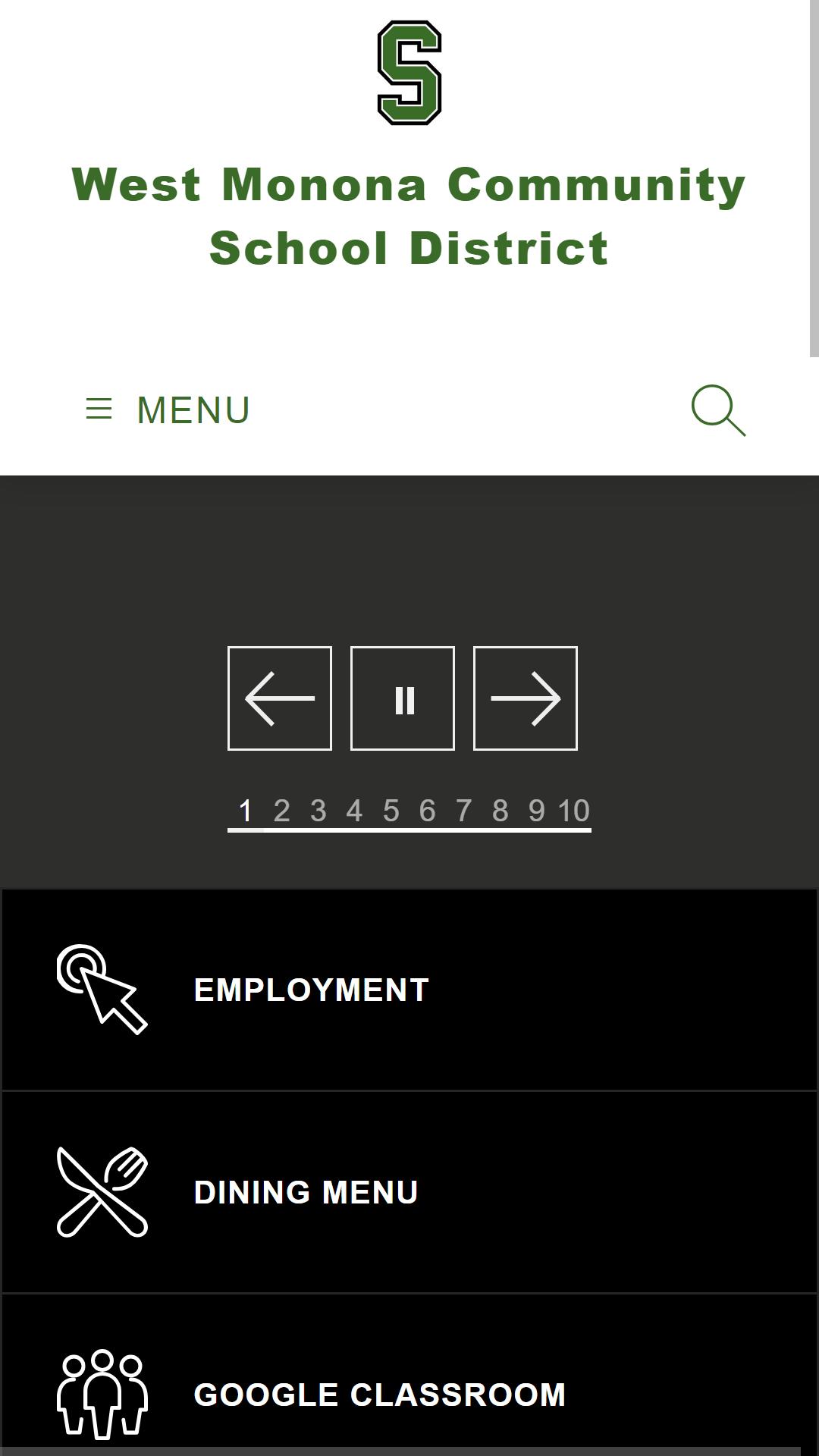This screenshot has height=1456, width=819.
Task: Jump to slide 8
Action: [x=500, y=811]
